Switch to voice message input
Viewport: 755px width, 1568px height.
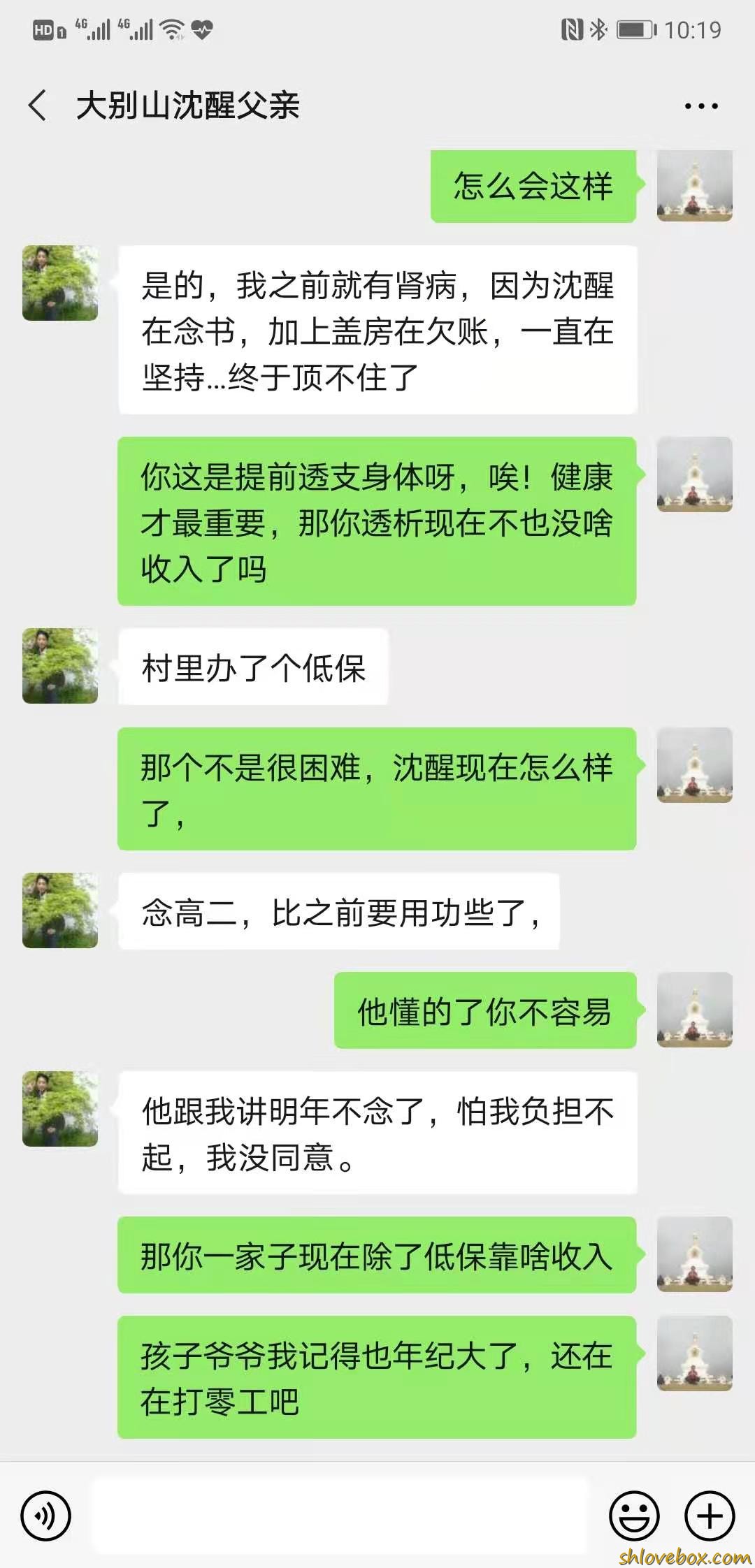(46, 1516)
